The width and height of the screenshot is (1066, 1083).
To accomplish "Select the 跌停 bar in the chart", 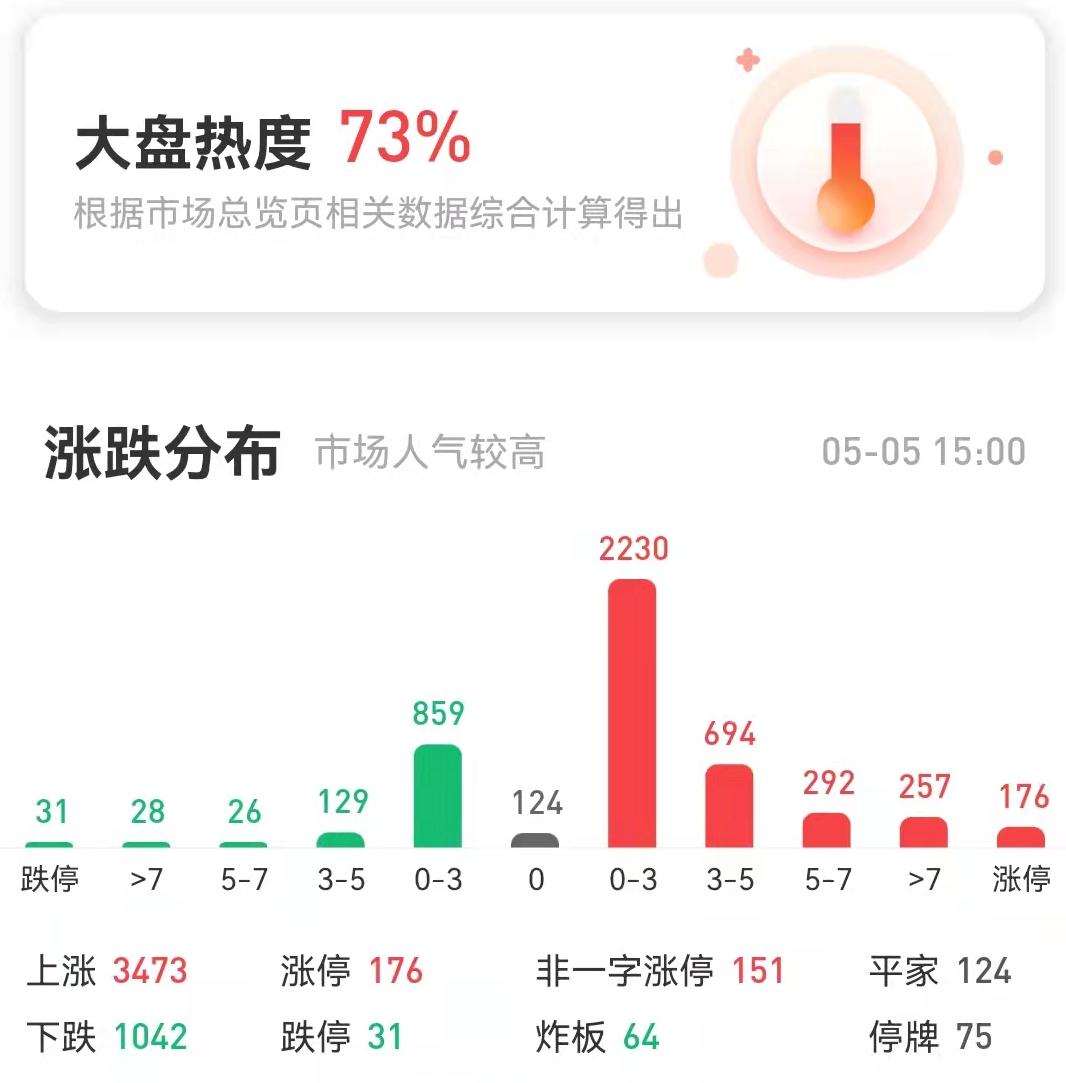I will pyautogui.click(x=50, y=843).
